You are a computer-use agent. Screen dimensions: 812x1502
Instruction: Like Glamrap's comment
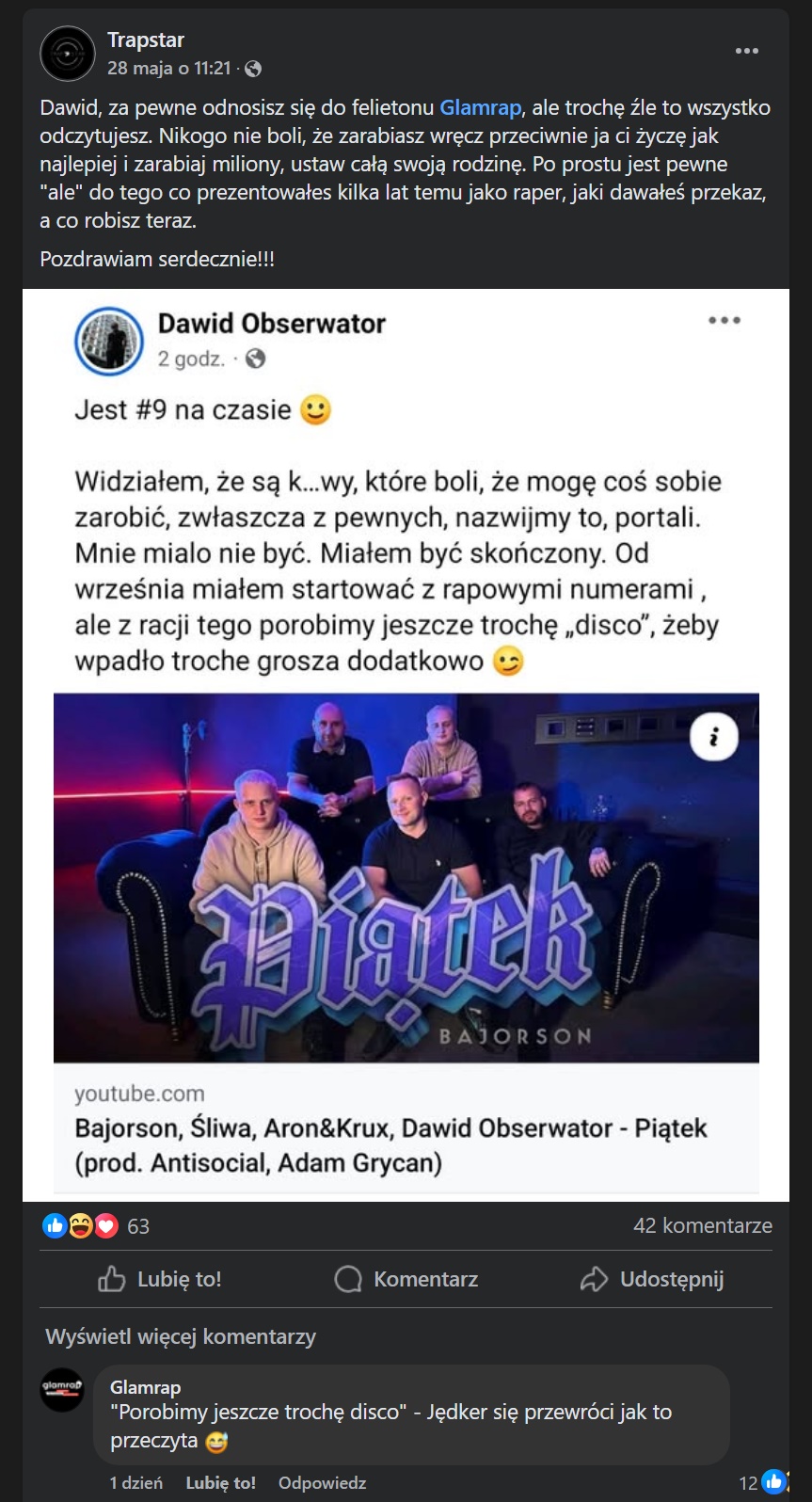click(x=220, y=1482)
